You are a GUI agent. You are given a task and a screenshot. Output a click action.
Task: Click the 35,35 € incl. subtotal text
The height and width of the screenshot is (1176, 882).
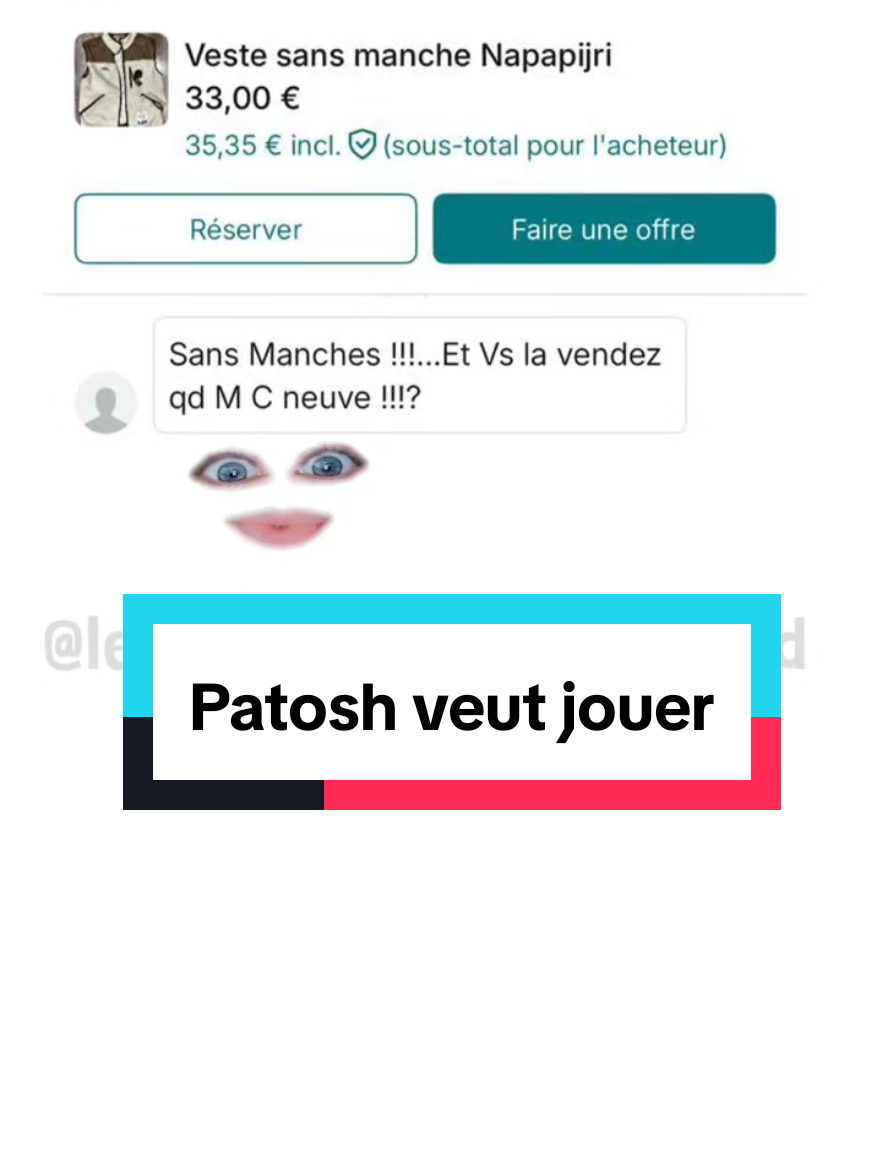[x=263, y=145]
